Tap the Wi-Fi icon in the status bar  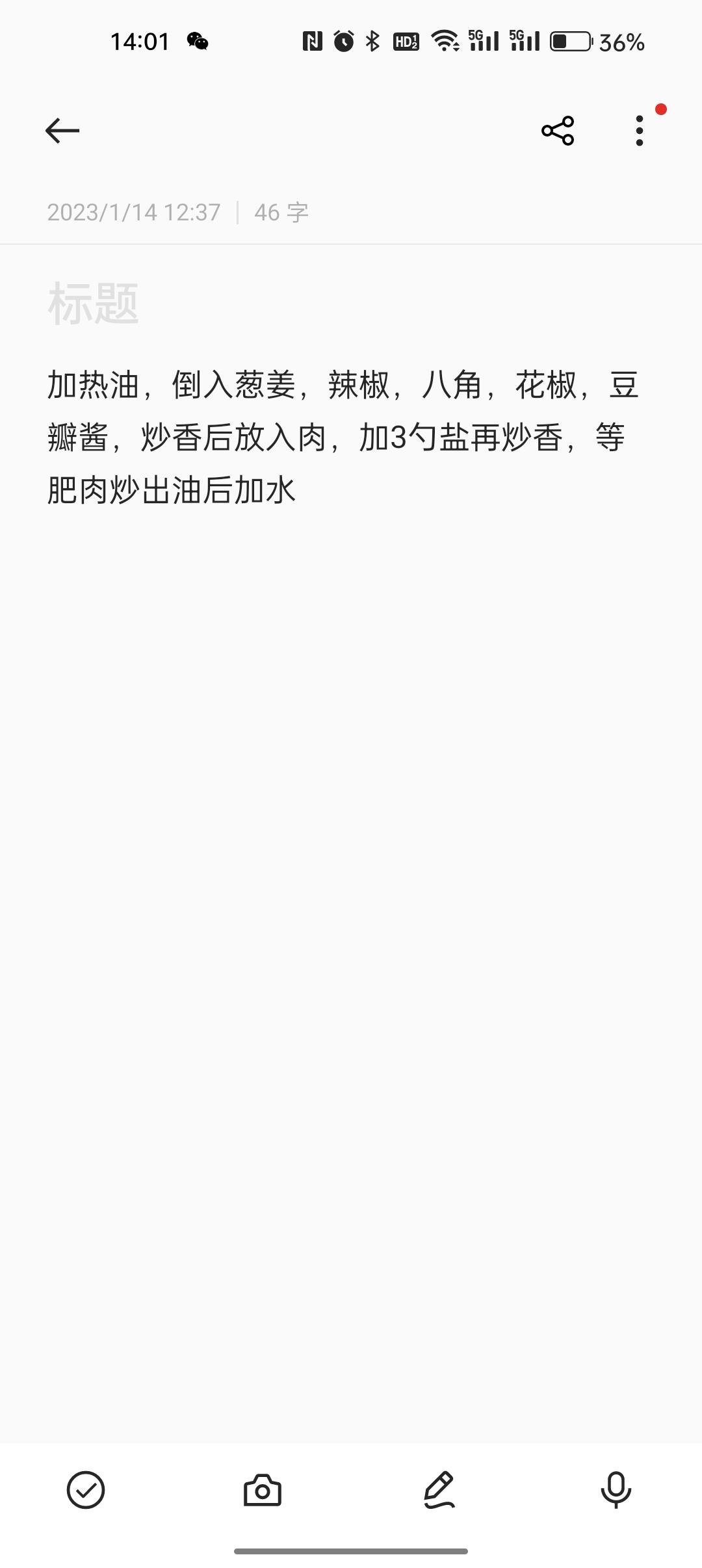click(445, 40)
